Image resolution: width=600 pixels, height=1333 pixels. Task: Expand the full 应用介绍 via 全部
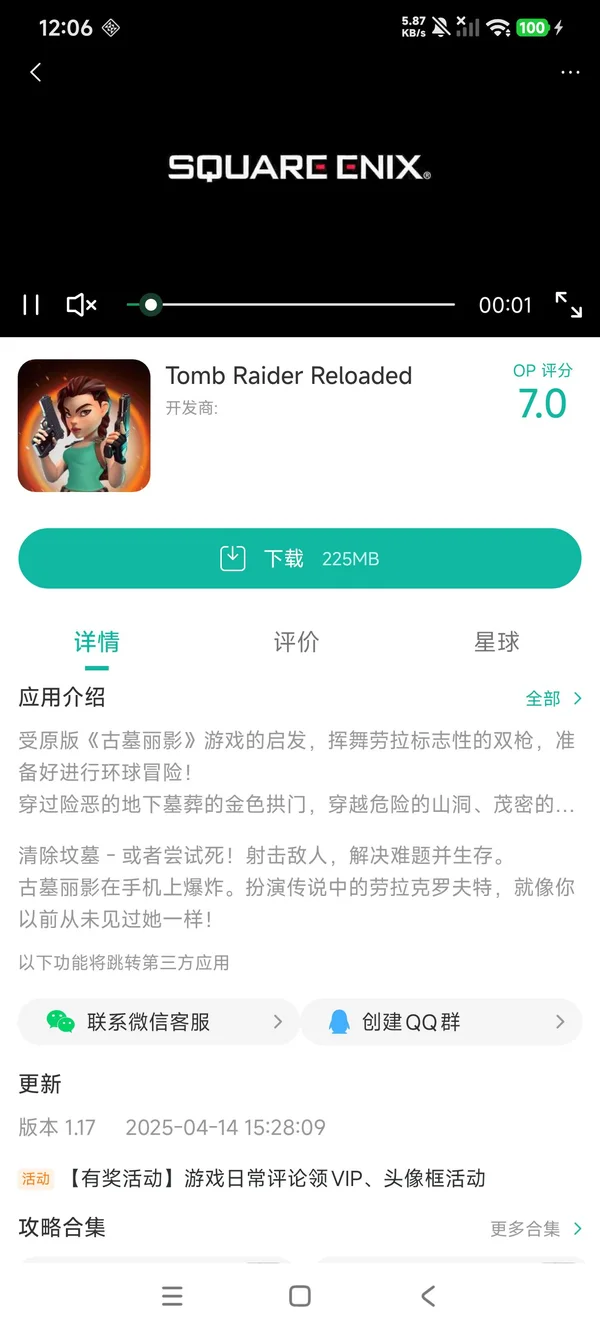(553, 699)
